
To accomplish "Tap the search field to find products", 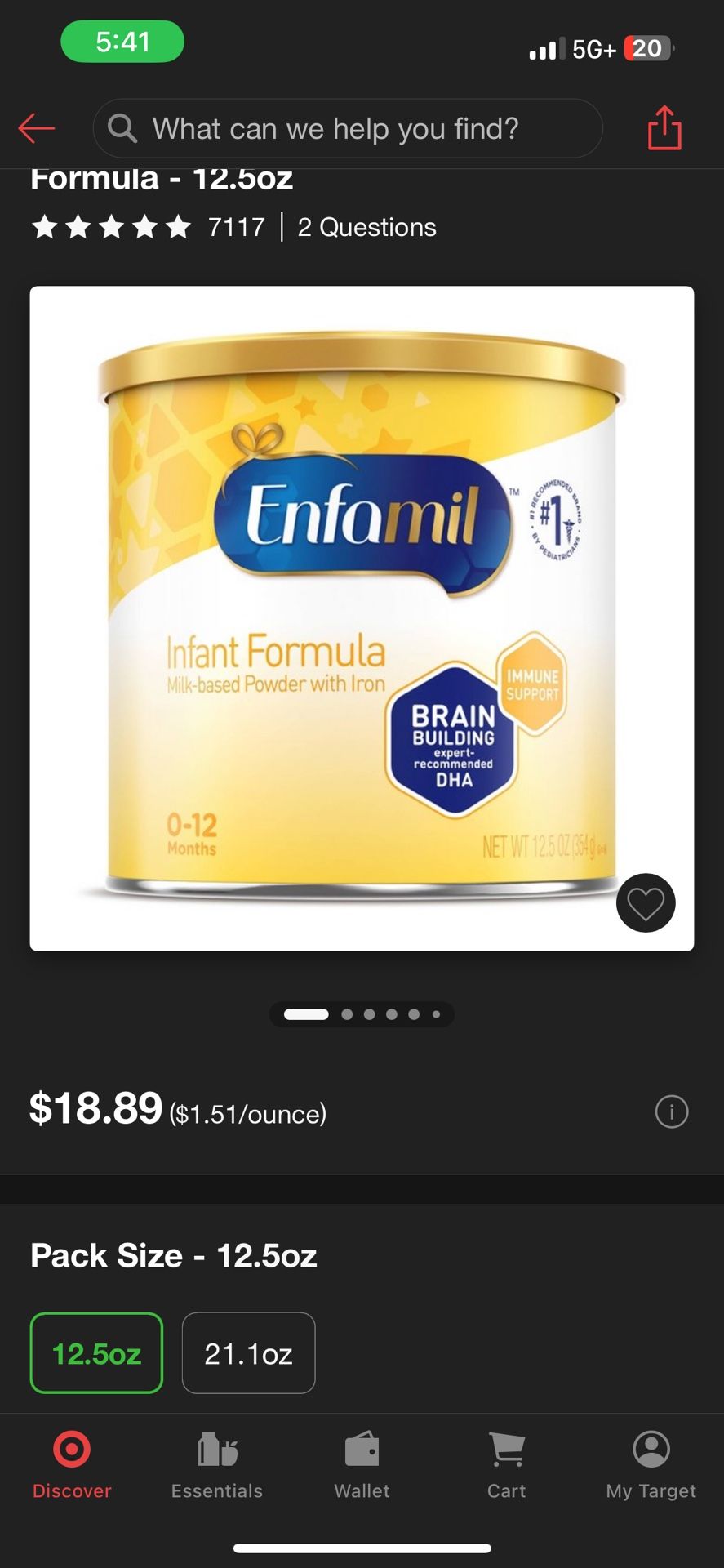I will pyautogui.click(x=347, y=128).
